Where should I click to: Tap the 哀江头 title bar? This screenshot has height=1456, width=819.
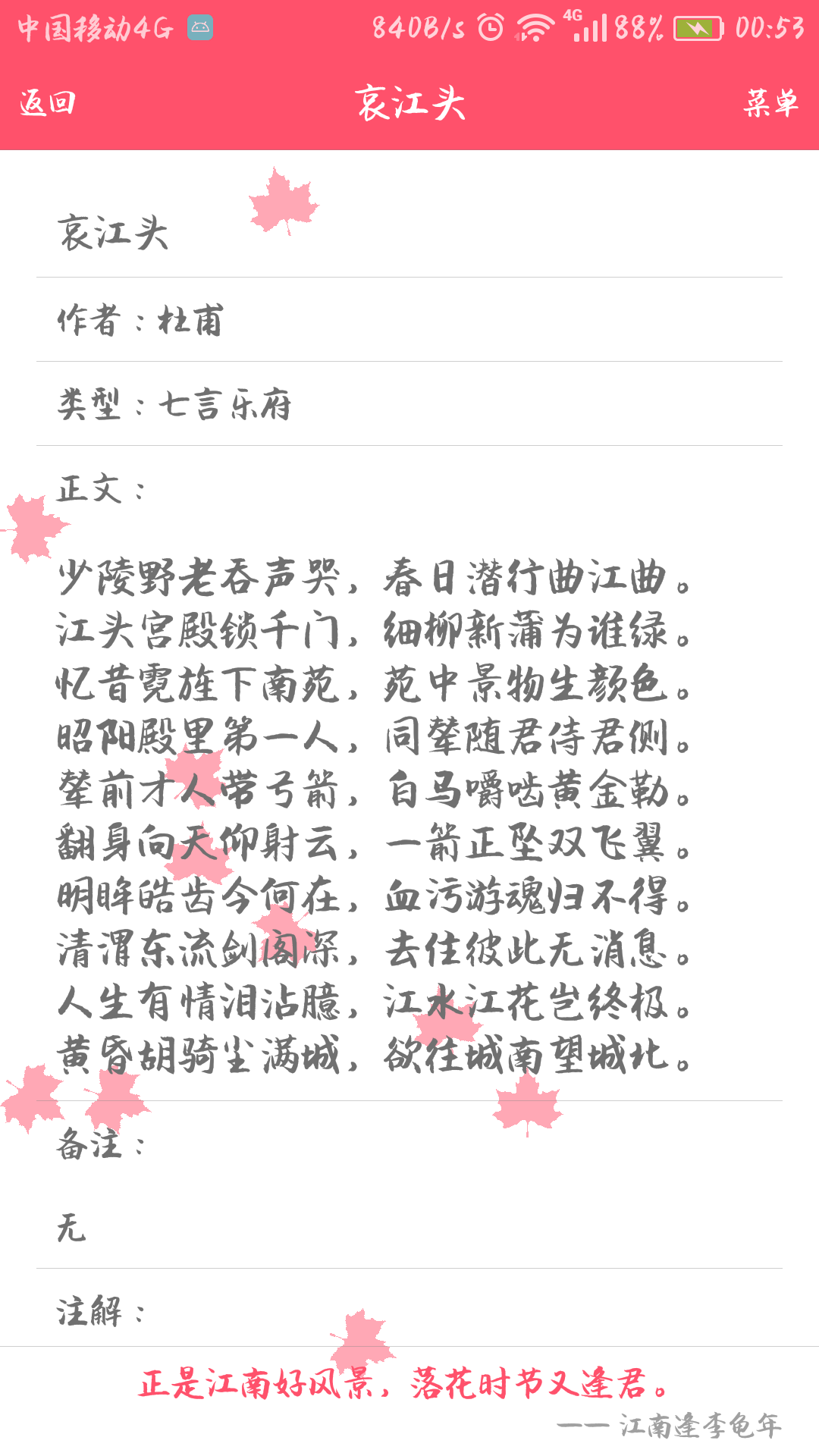(x=409, y=104)
